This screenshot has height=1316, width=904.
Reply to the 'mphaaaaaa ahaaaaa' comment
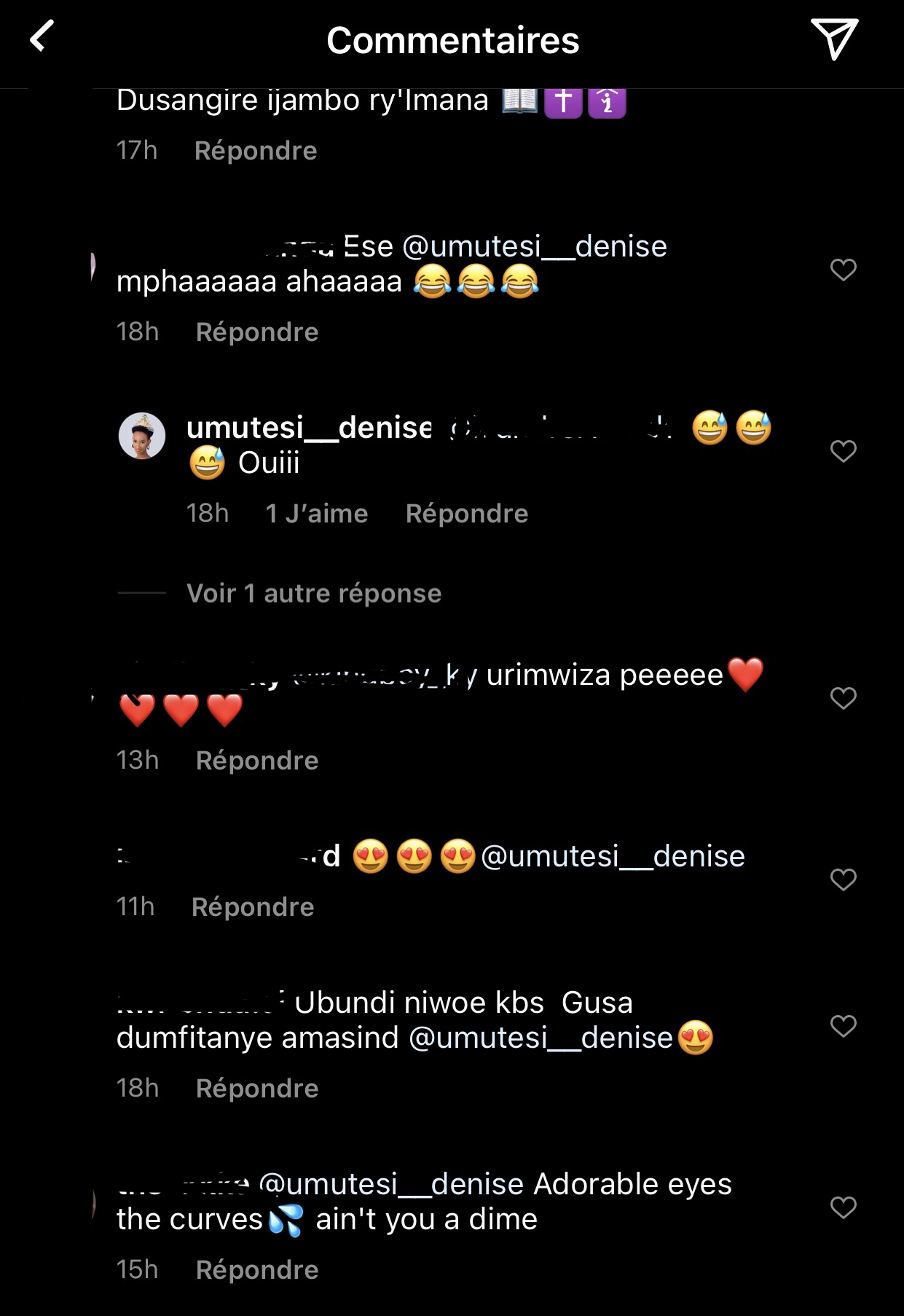point(256,332)
